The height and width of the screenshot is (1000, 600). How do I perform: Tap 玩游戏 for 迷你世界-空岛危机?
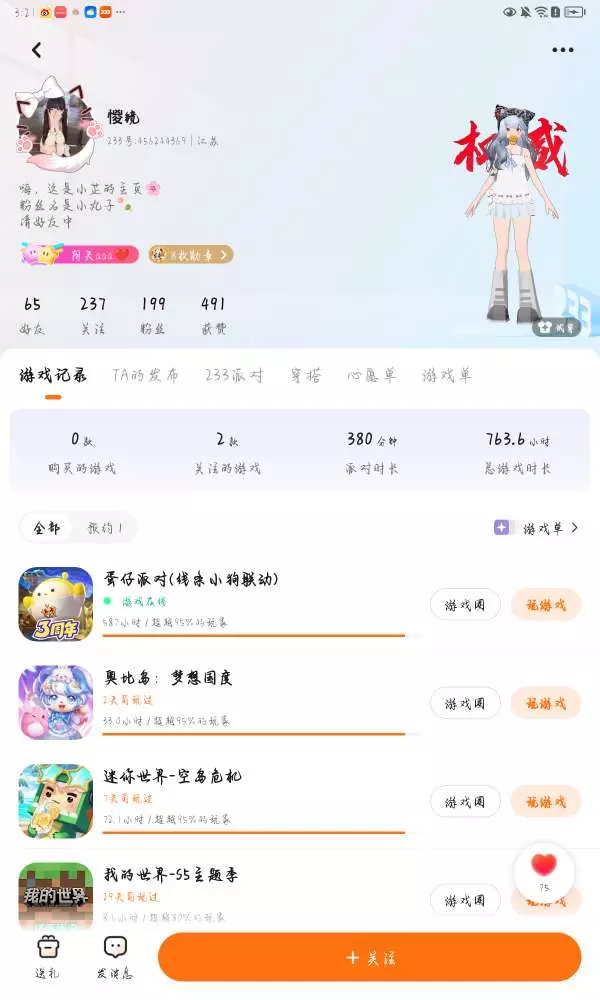point(546,802)
